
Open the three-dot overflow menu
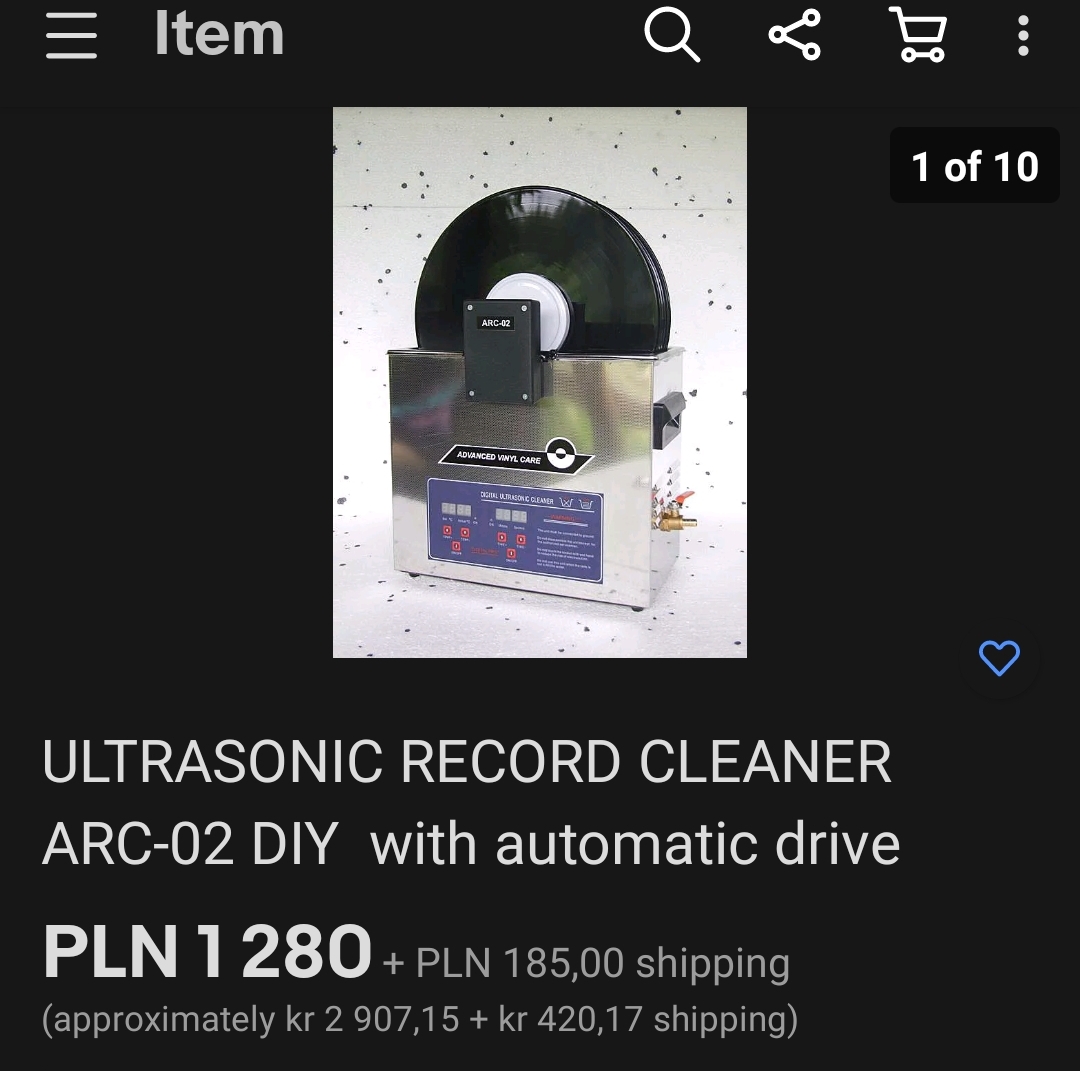click(x=1022, y=36)
